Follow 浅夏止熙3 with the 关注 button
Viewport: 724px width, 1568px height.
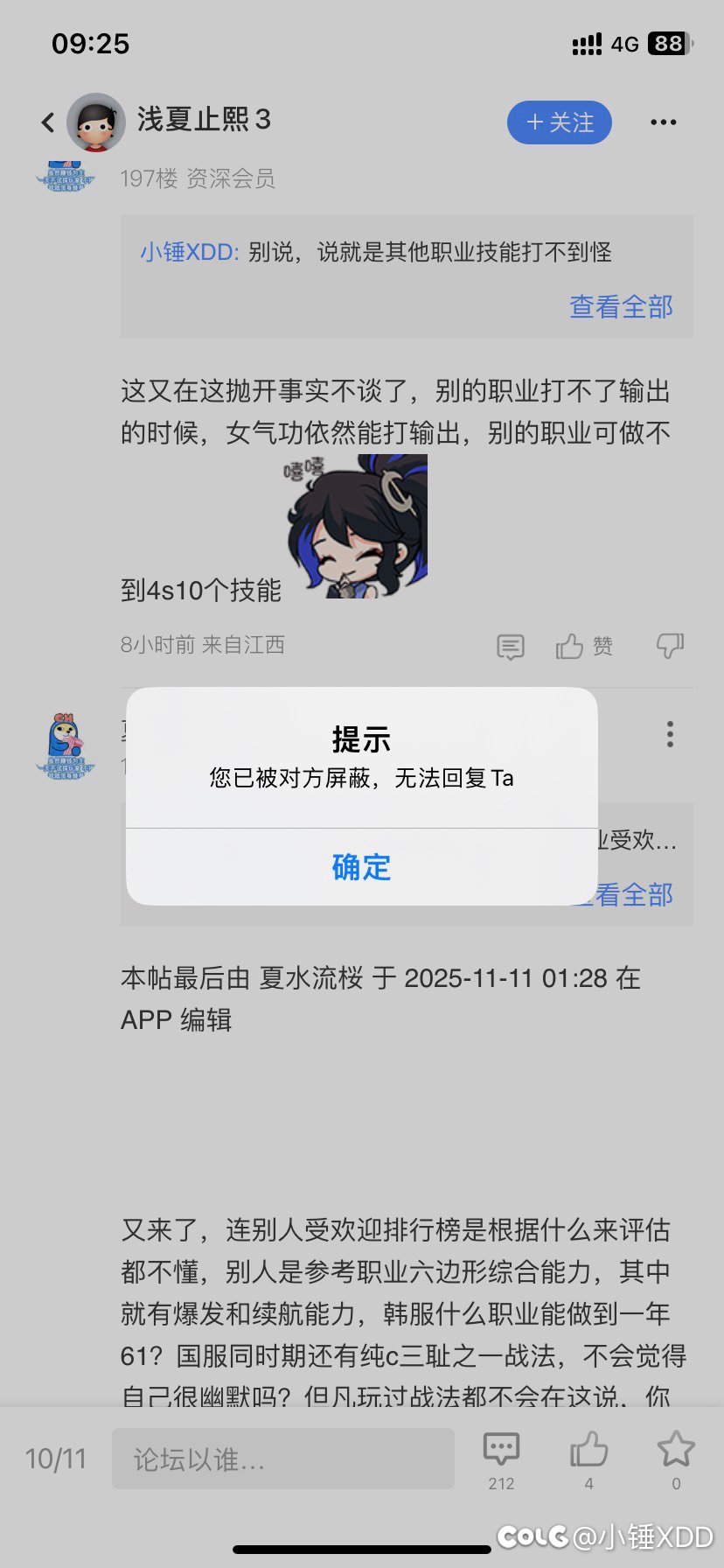click(559, 122)
